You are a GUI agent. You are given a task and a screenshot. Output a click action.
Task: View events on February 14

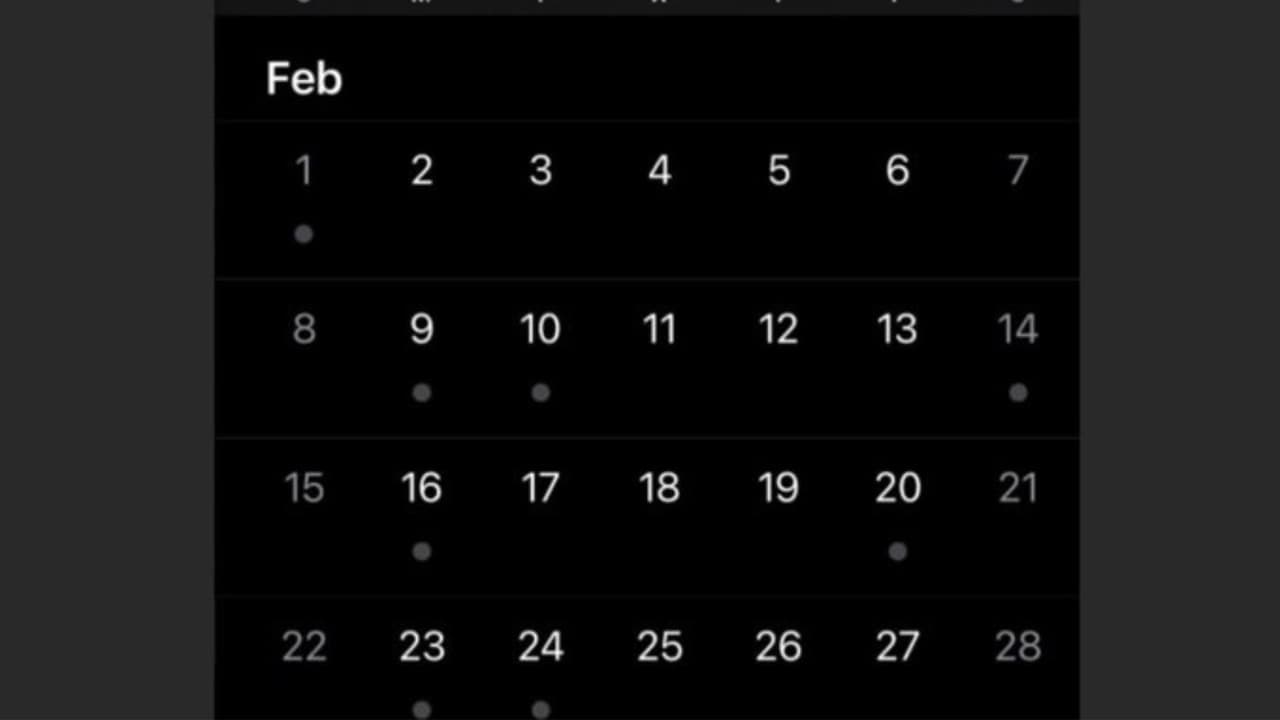coord(1016,330)
